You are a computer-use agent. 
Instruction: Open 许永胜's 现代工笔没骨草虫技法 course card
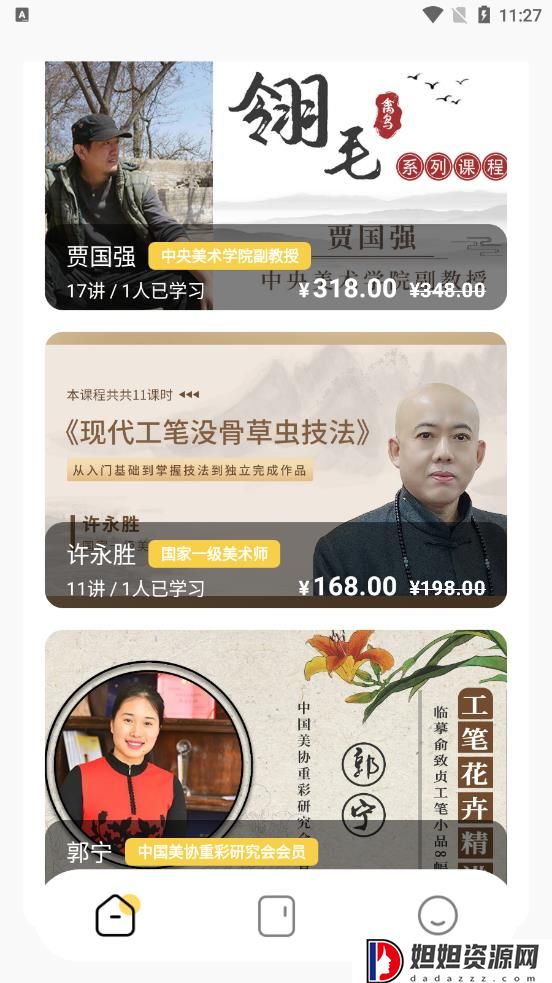276,470
